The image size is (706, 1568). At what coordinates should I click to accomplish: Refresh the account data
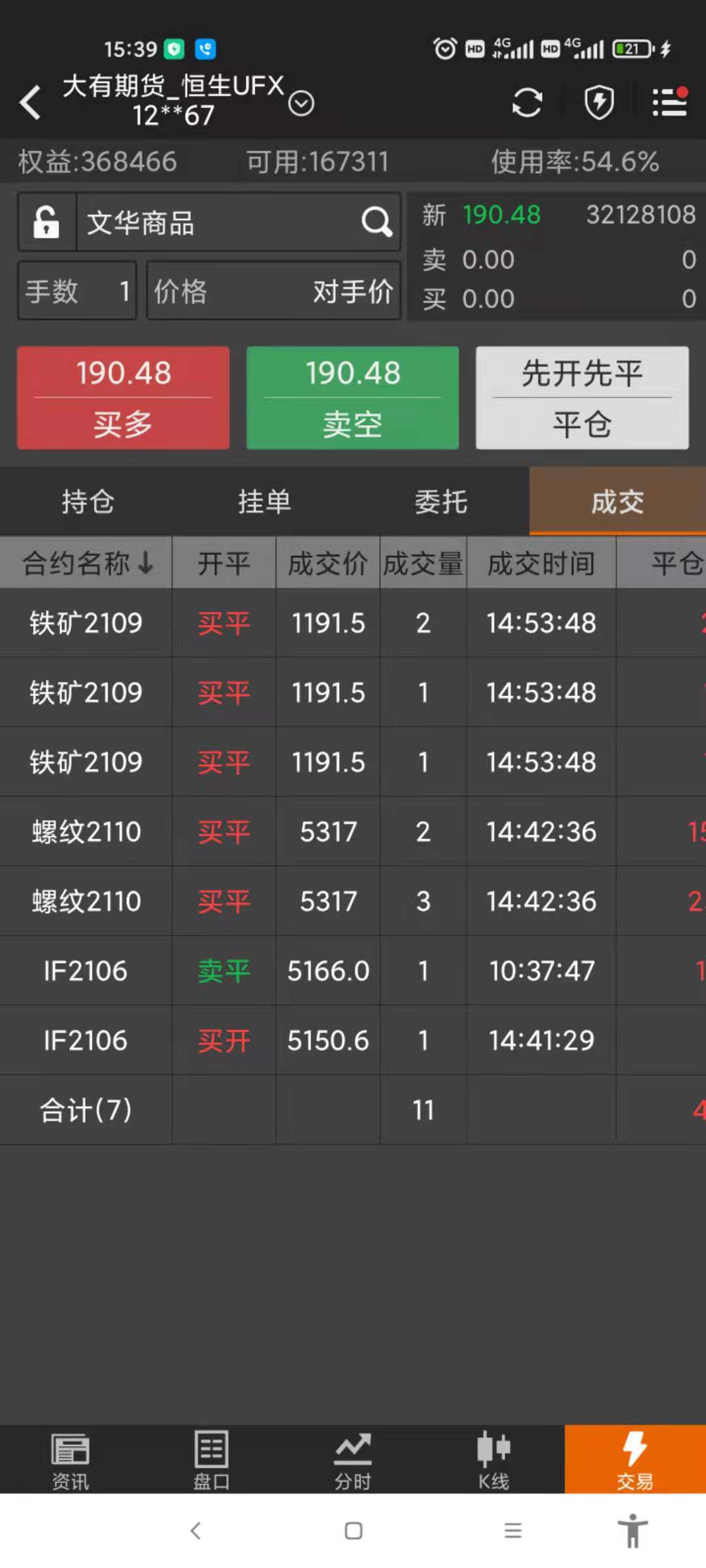[527, 103]
